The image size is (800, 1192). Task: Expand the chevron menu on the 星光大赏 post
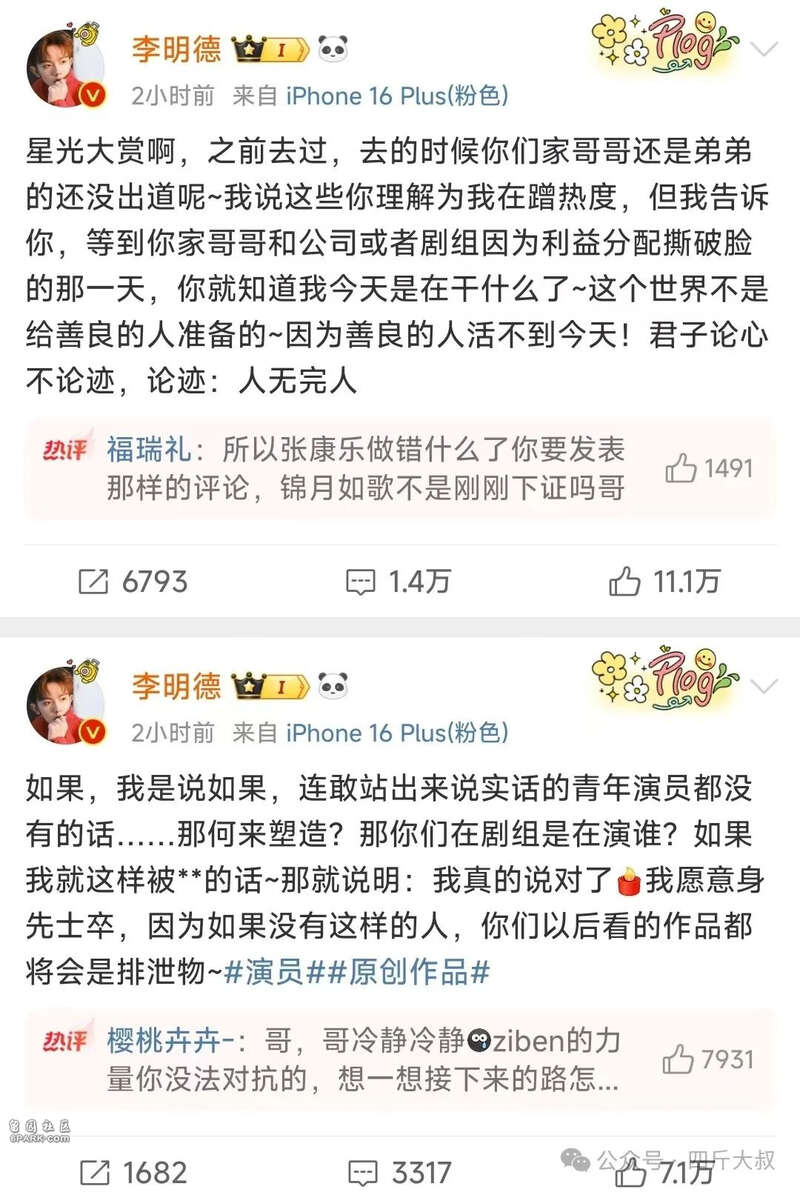point(764,49)
